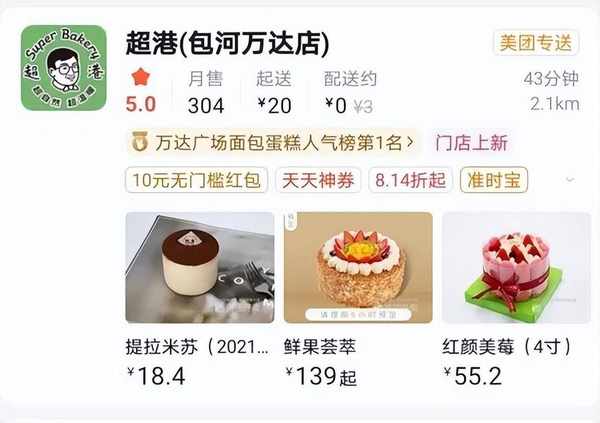Tap the 准时宝 chip
600x423 pixels.
click(494, 180)
